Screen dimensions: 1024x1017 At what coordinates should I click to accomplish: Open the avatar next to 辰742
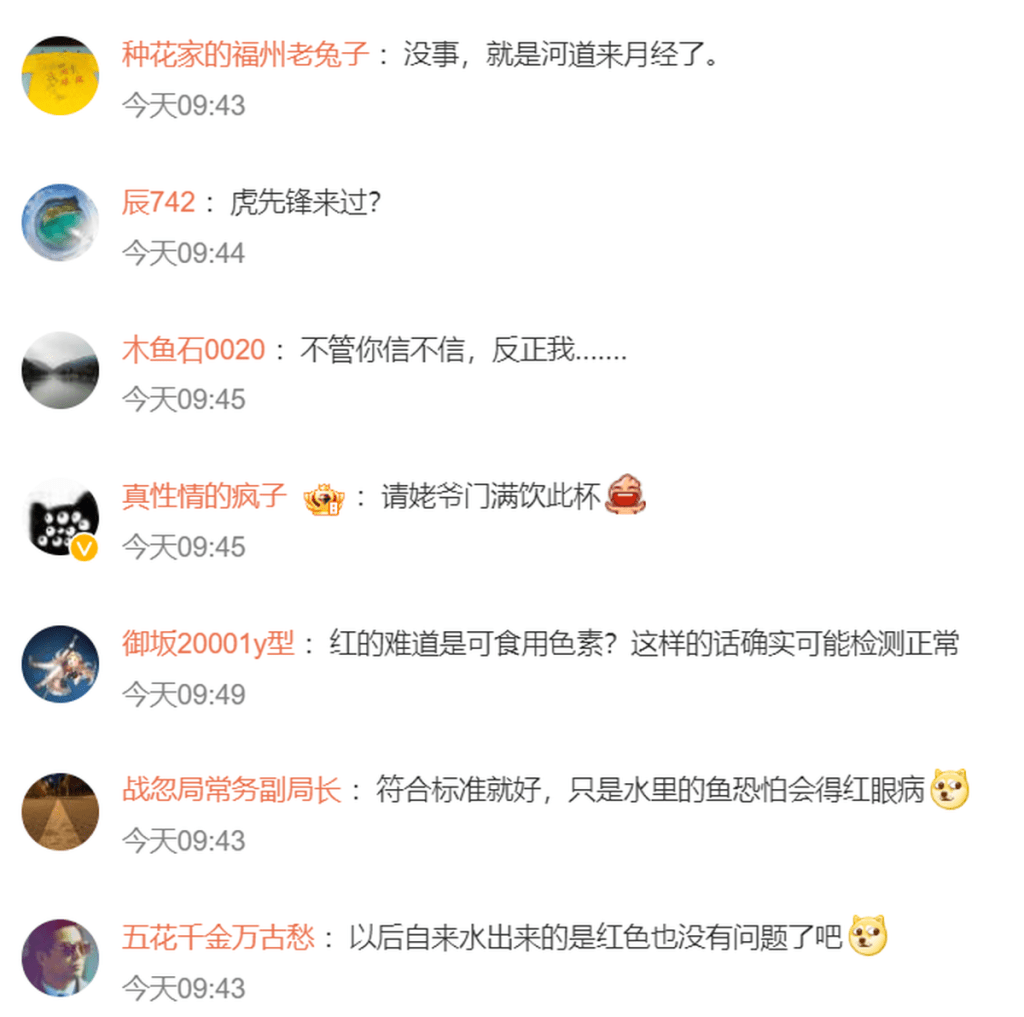(60, 223)
